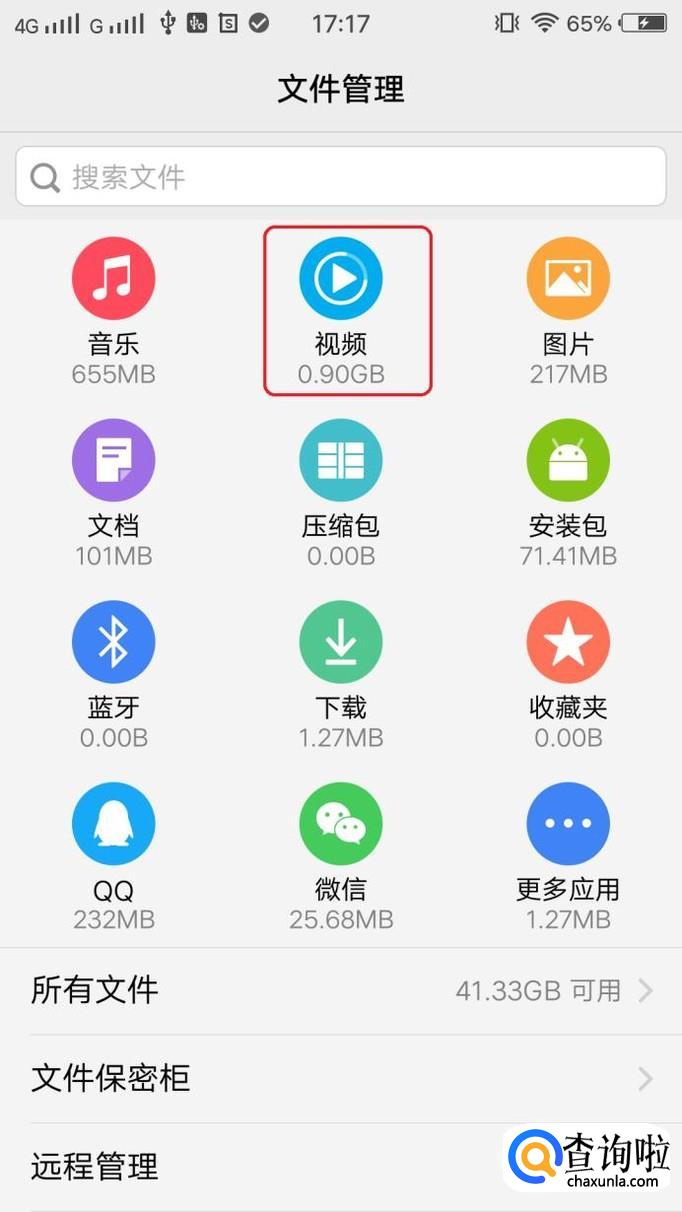Open the 收藏夹 favorites category
This screenshot has width=682, height=1212.
pos(568,643)
